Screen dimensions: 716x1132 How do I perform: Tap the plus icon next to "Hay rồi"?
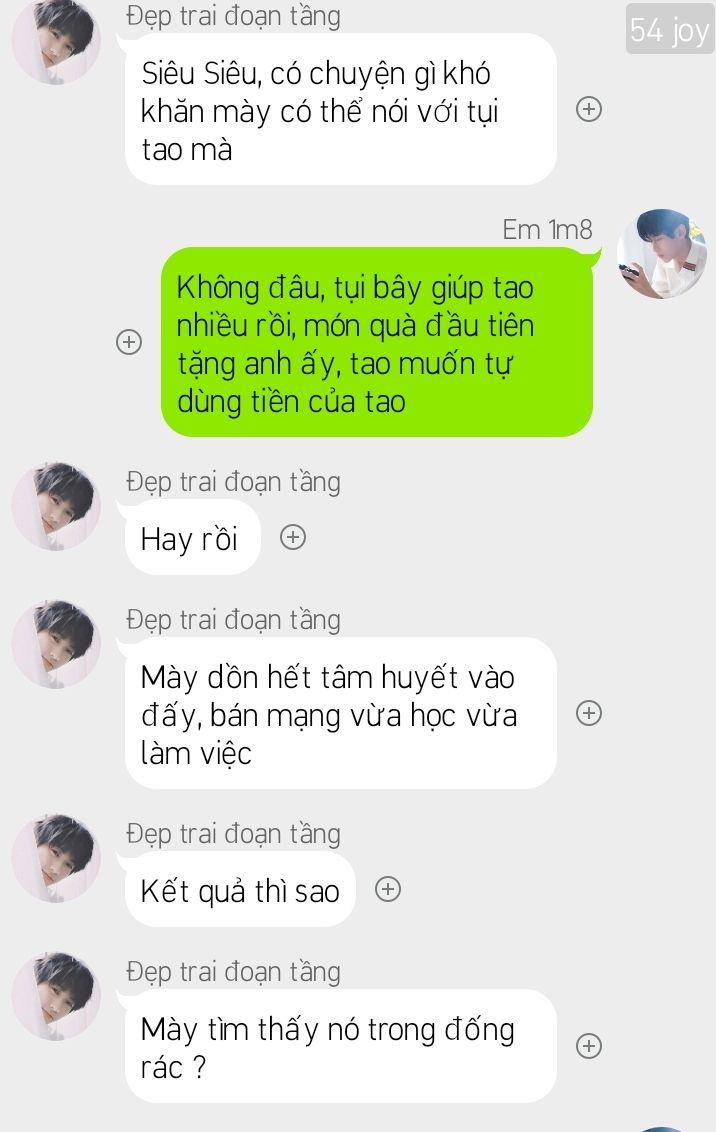coord(292,537)
